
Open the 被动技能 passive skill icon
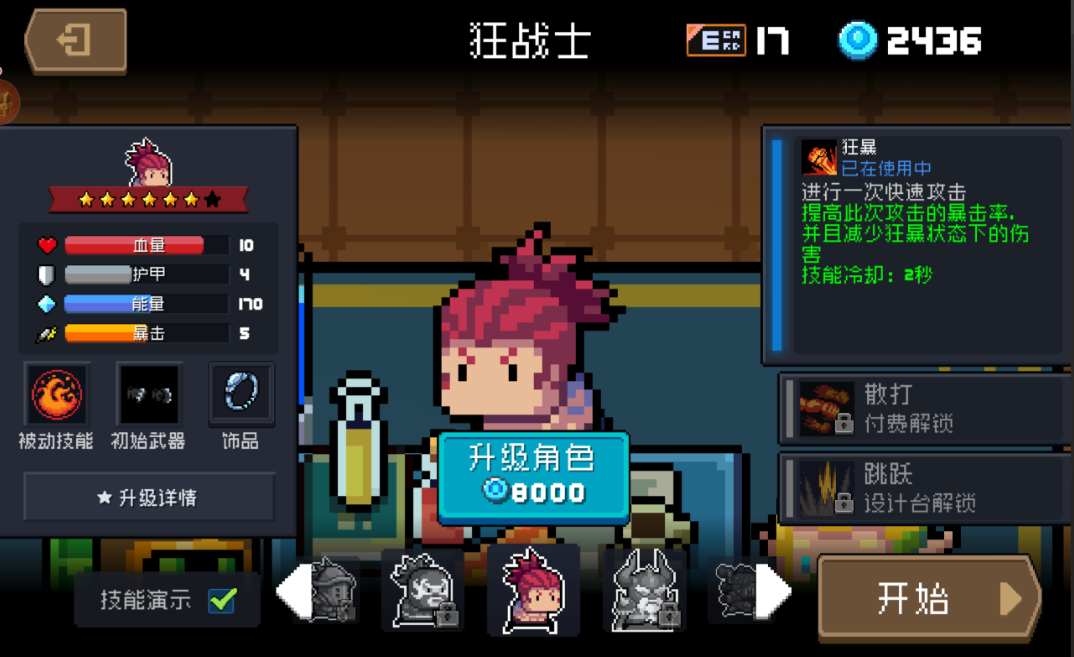pos(57,394)
